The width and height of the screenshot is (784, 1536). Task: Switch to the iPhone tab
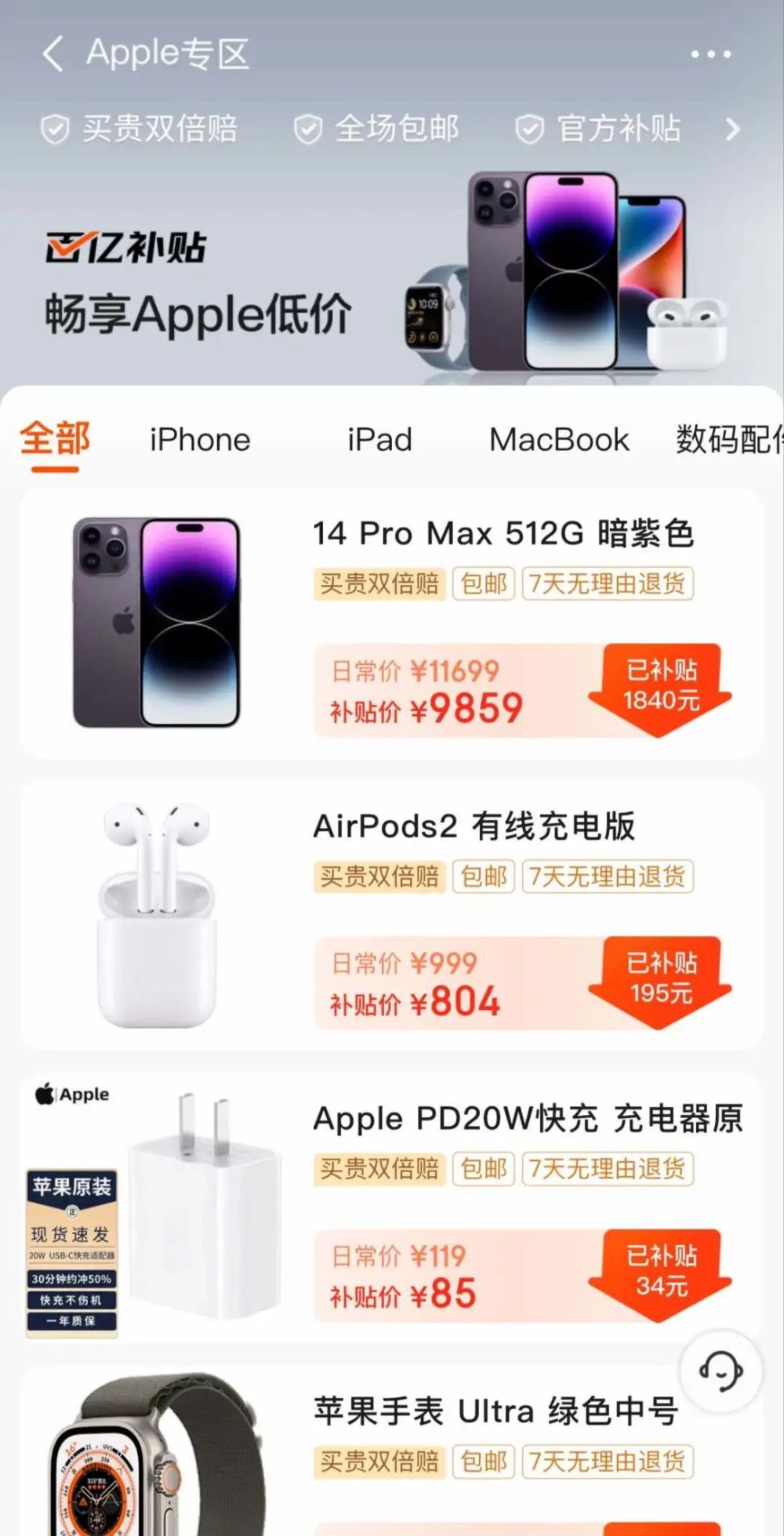[x=200, y=440]
